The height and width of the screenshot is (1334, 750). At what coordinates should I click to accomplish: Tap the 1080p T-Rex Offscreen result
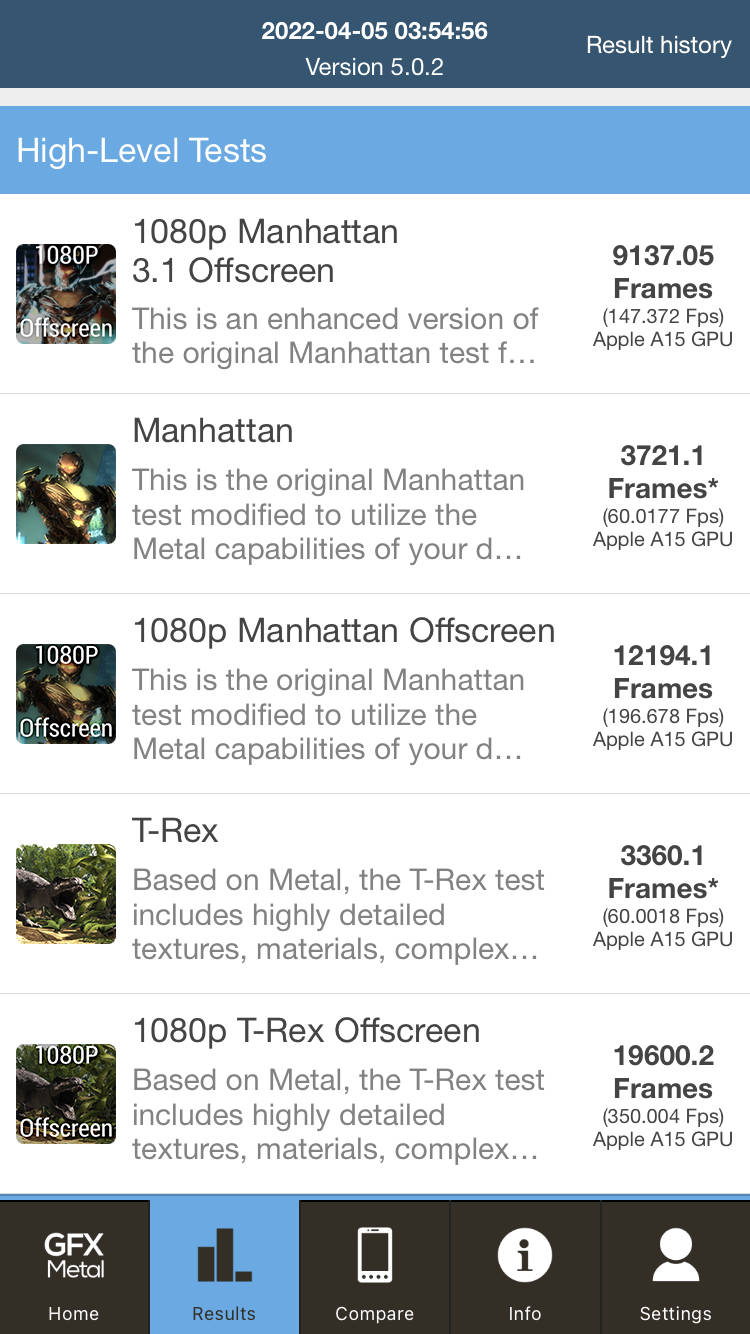pyautogui.click(x=375, y=1094)
